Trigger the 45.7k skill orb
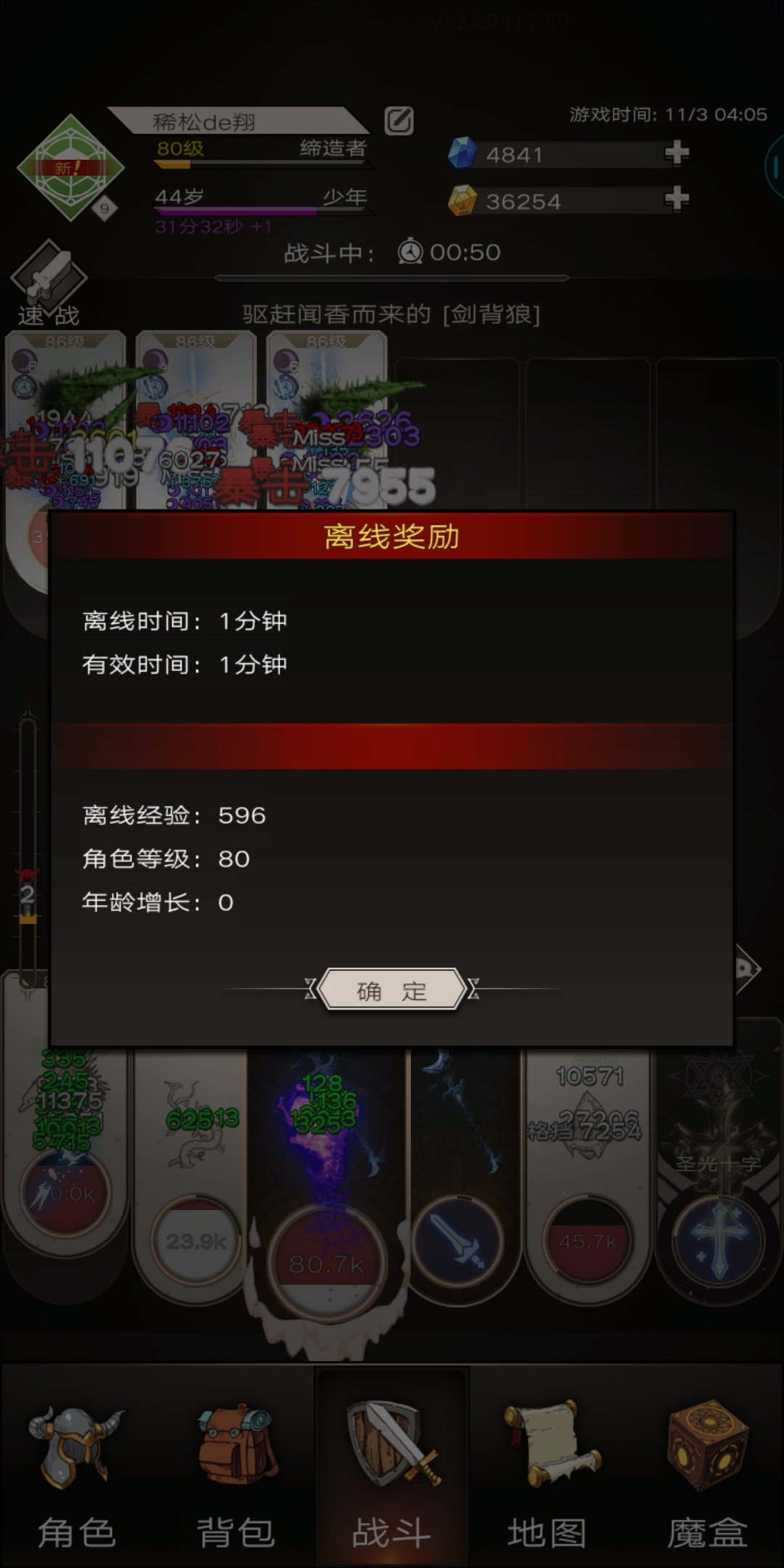Screen dimensions: 784x1568 (588, 1240)
